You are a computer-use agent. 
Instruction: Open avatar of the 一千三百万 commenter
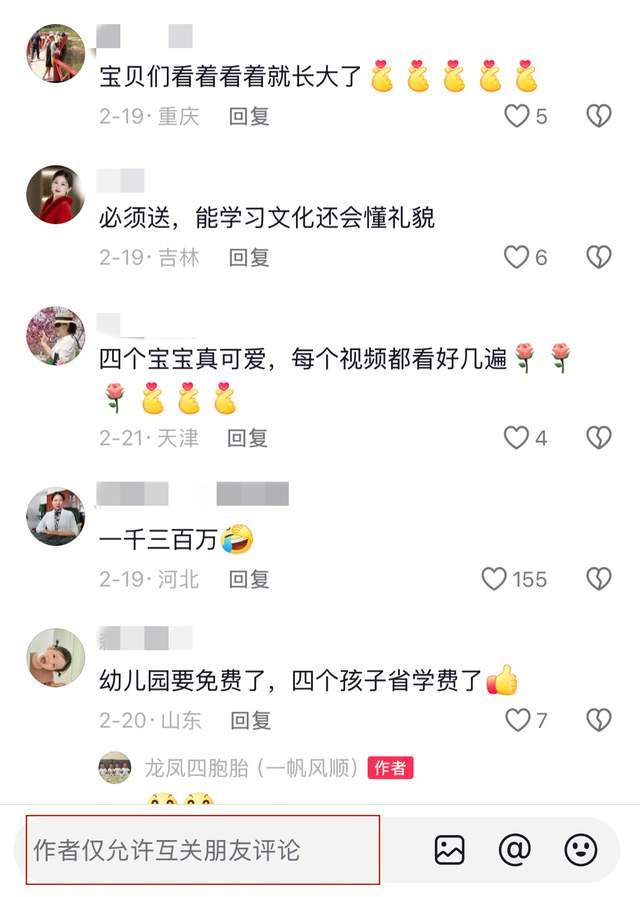(x=55, y=516)
